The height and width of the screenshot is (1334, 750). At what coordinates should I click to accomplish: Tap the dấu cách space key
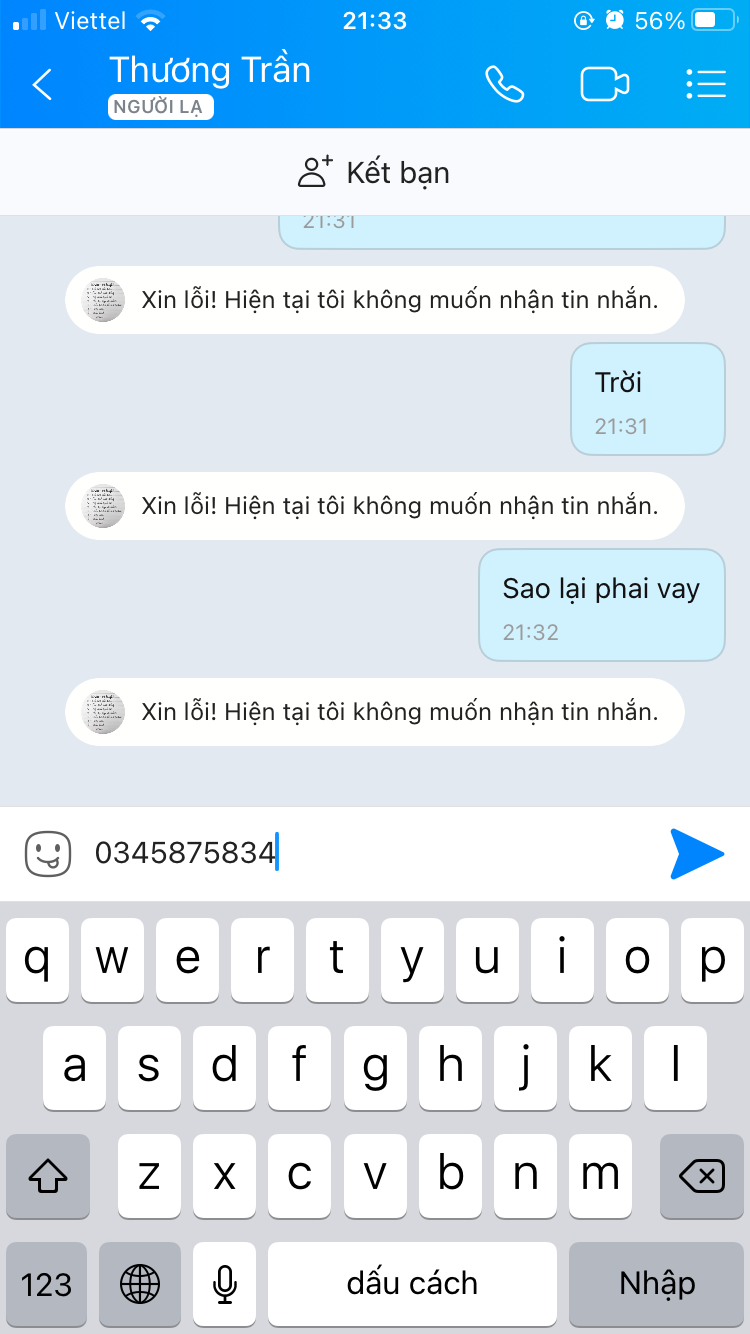(x=412, y=1284)
